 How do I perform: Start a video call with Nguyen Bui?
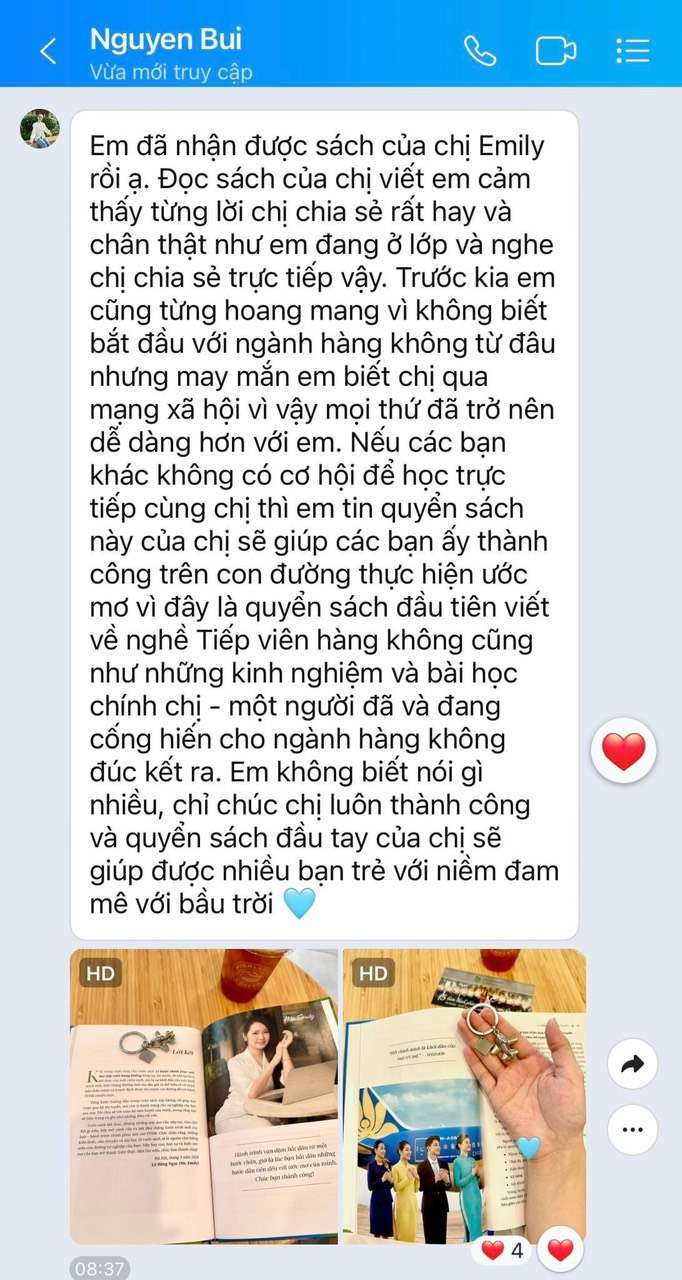(556, 51)
